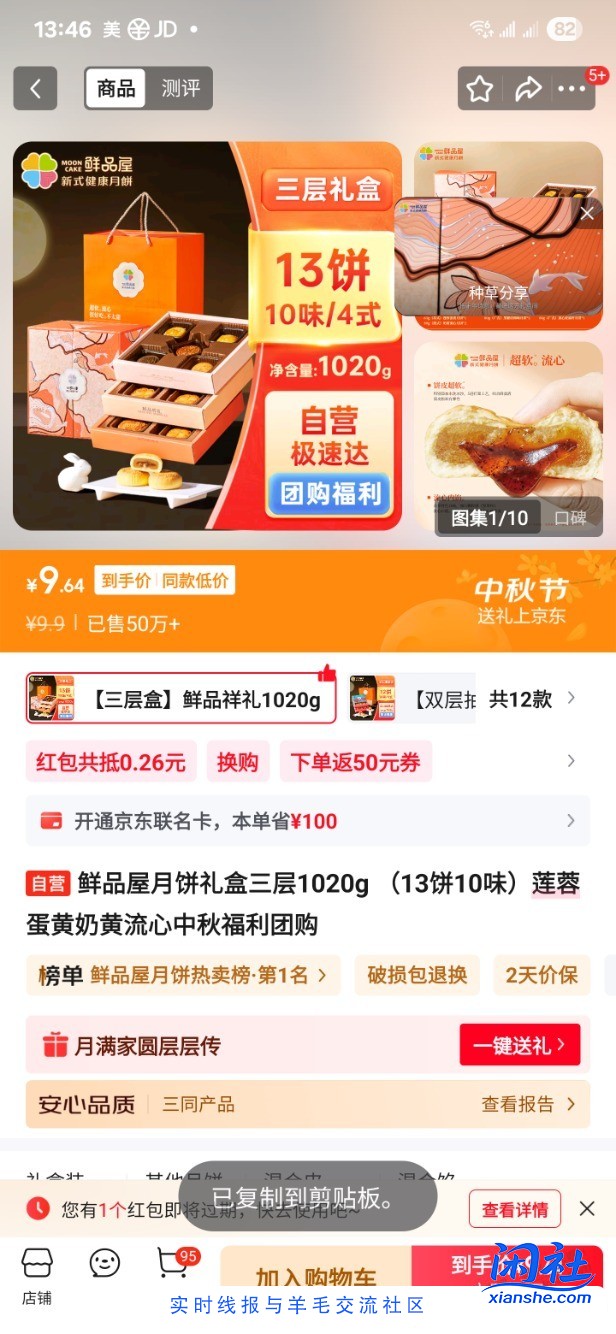616x1334 pixels.
Task: Open 图集 gallery view
Action: click(x=489, y=518)
